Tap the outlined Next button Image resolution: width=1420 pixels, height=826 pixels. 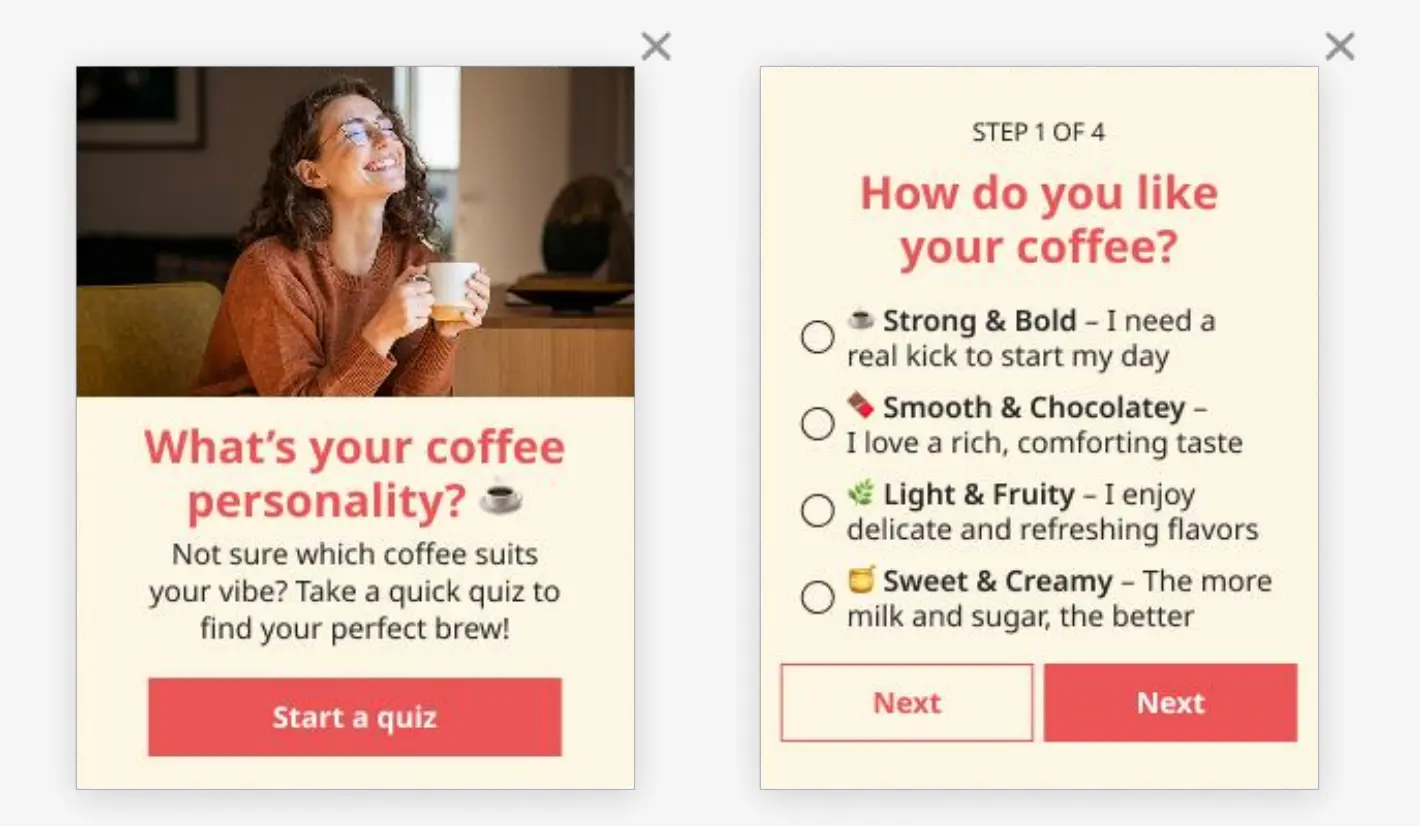tap(906, 703)
